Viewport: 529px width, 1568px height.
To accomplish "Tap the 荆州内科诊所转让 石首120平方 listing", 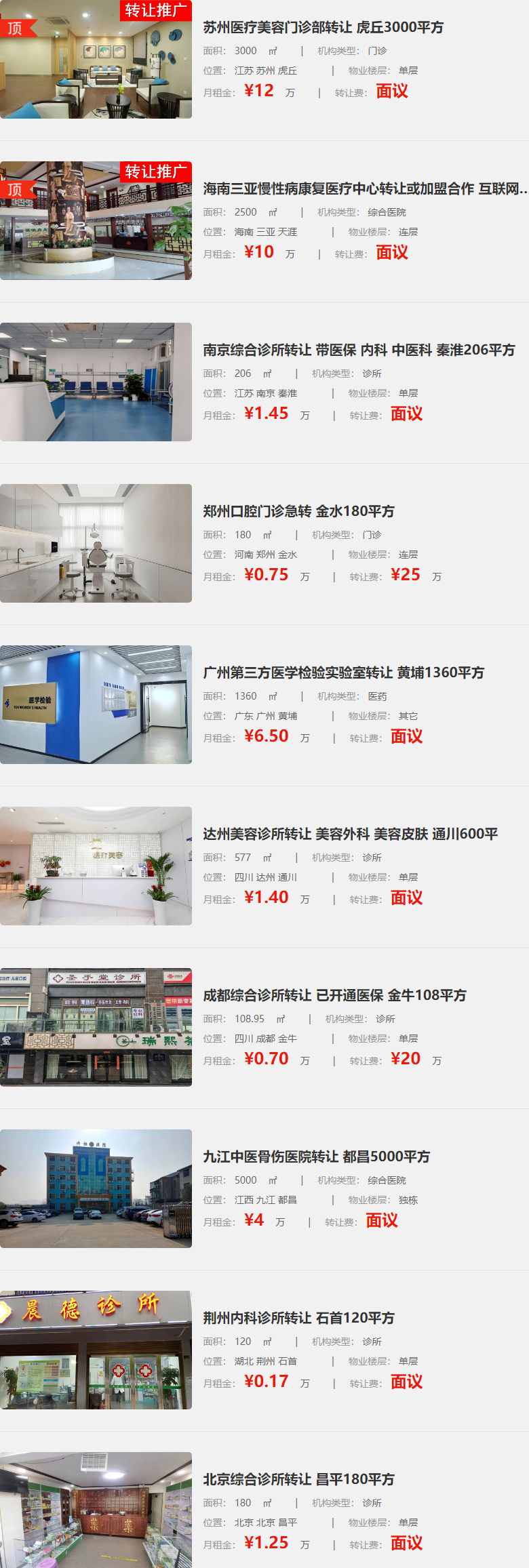I will (x=298, y=1318).
